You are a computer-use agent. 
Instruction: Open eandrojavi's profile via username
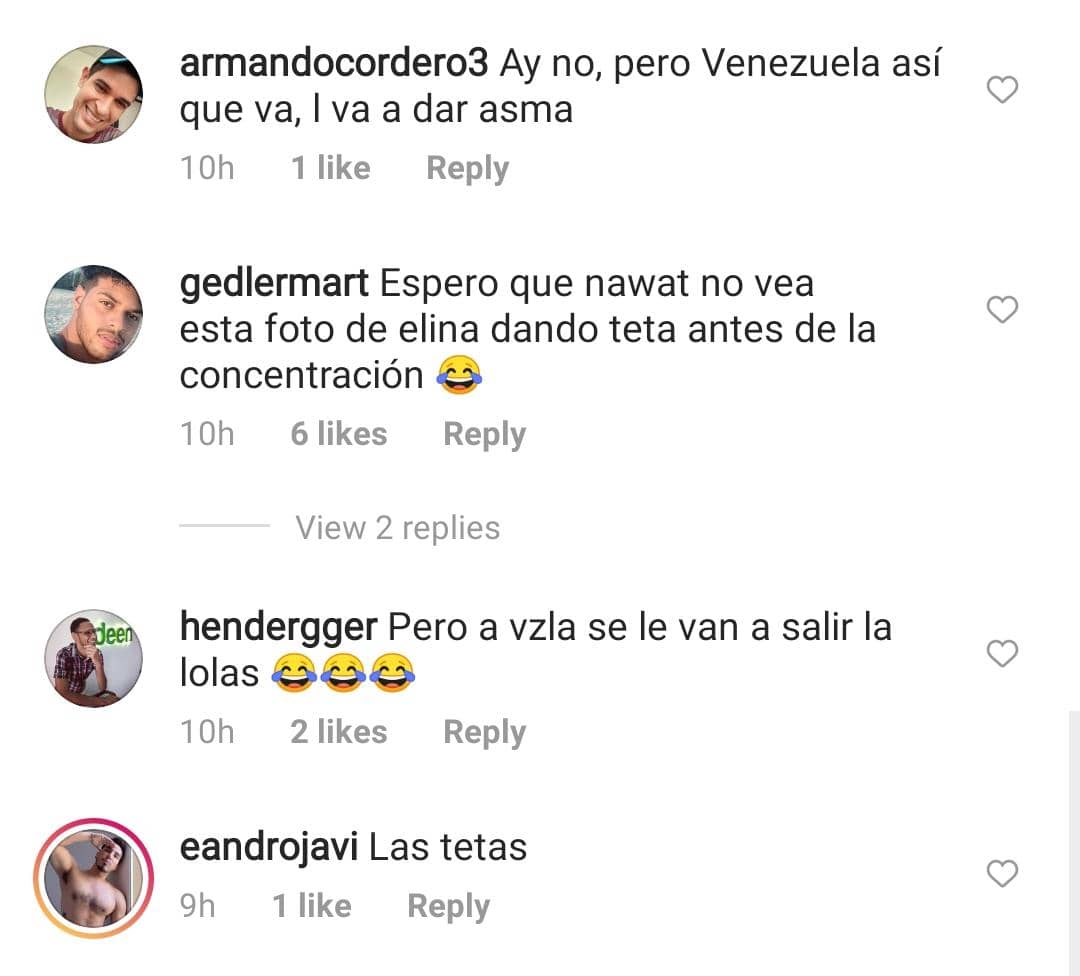coord(269,848)
